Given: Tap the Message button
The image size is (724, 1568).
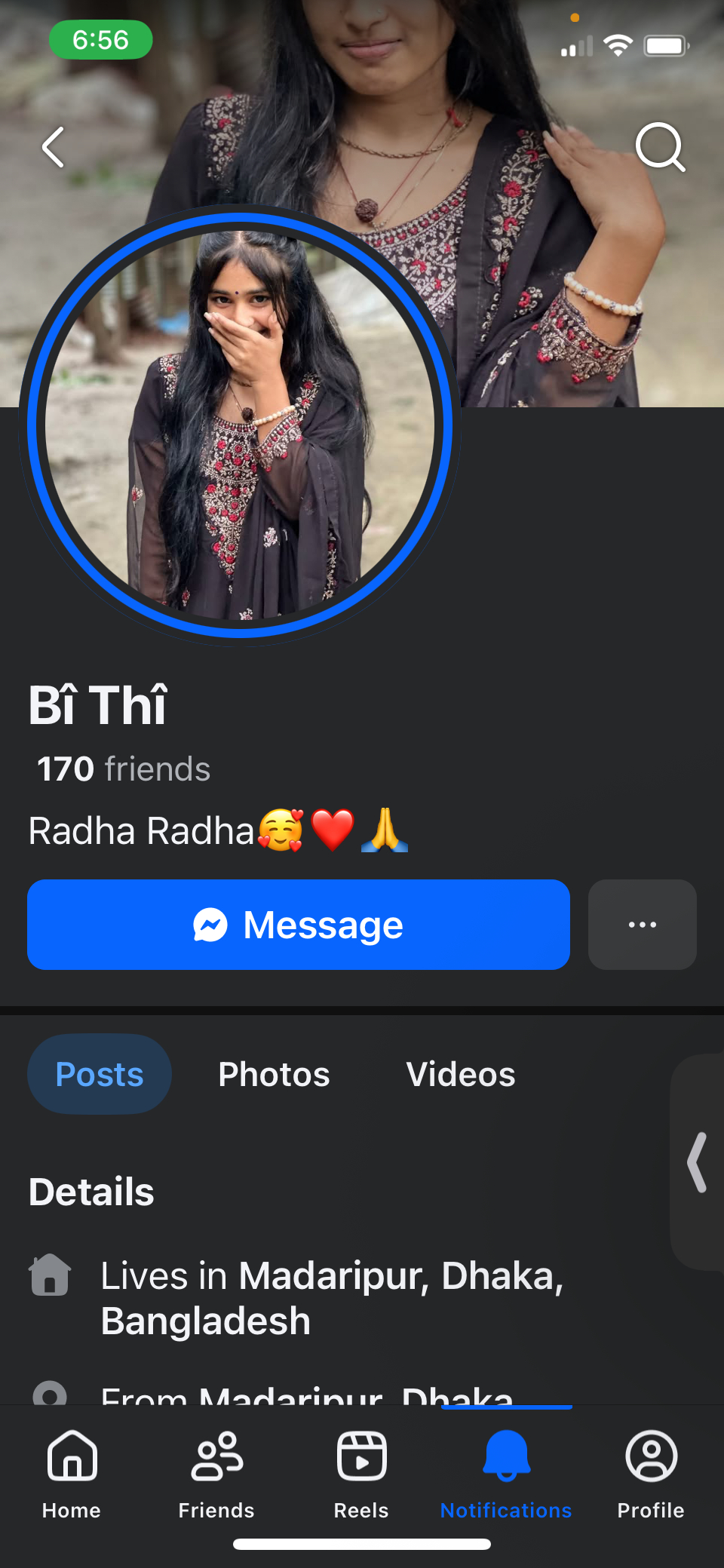Looking at the screenshot, I should tap(299, 925).
